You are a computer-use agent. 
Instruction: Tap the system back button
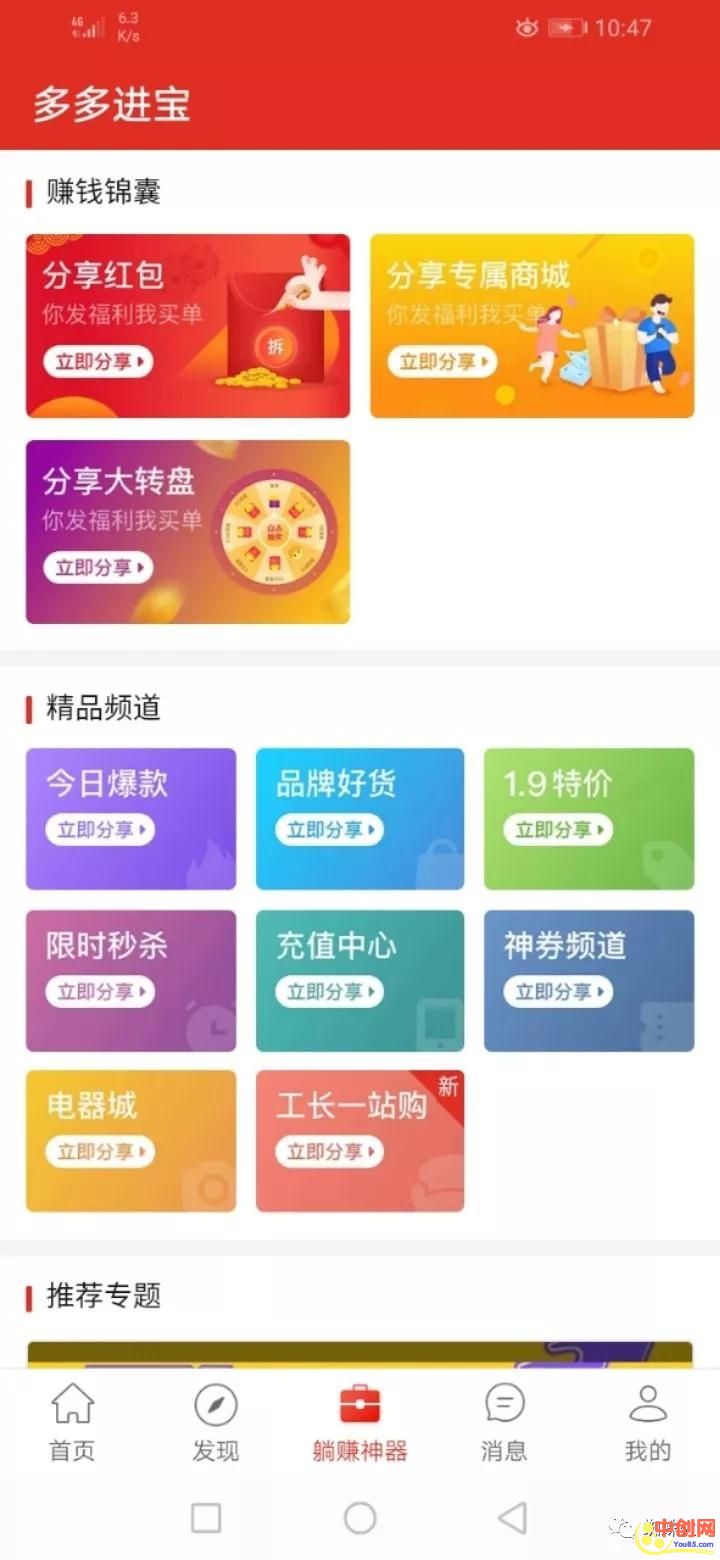pyautogui.click(x=512, y=1518)
